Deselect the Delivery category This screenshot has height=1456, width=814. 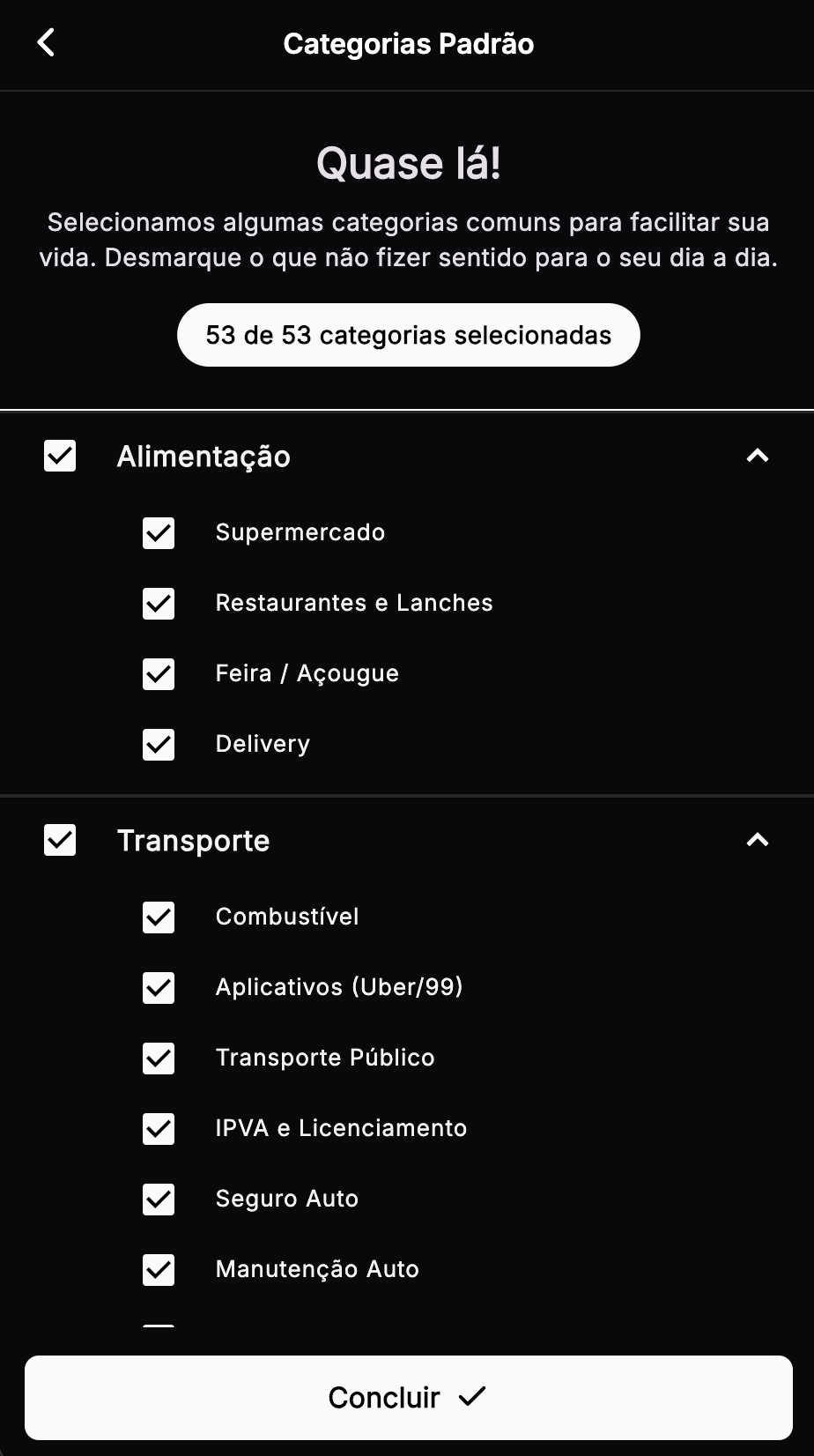[159, 745]
